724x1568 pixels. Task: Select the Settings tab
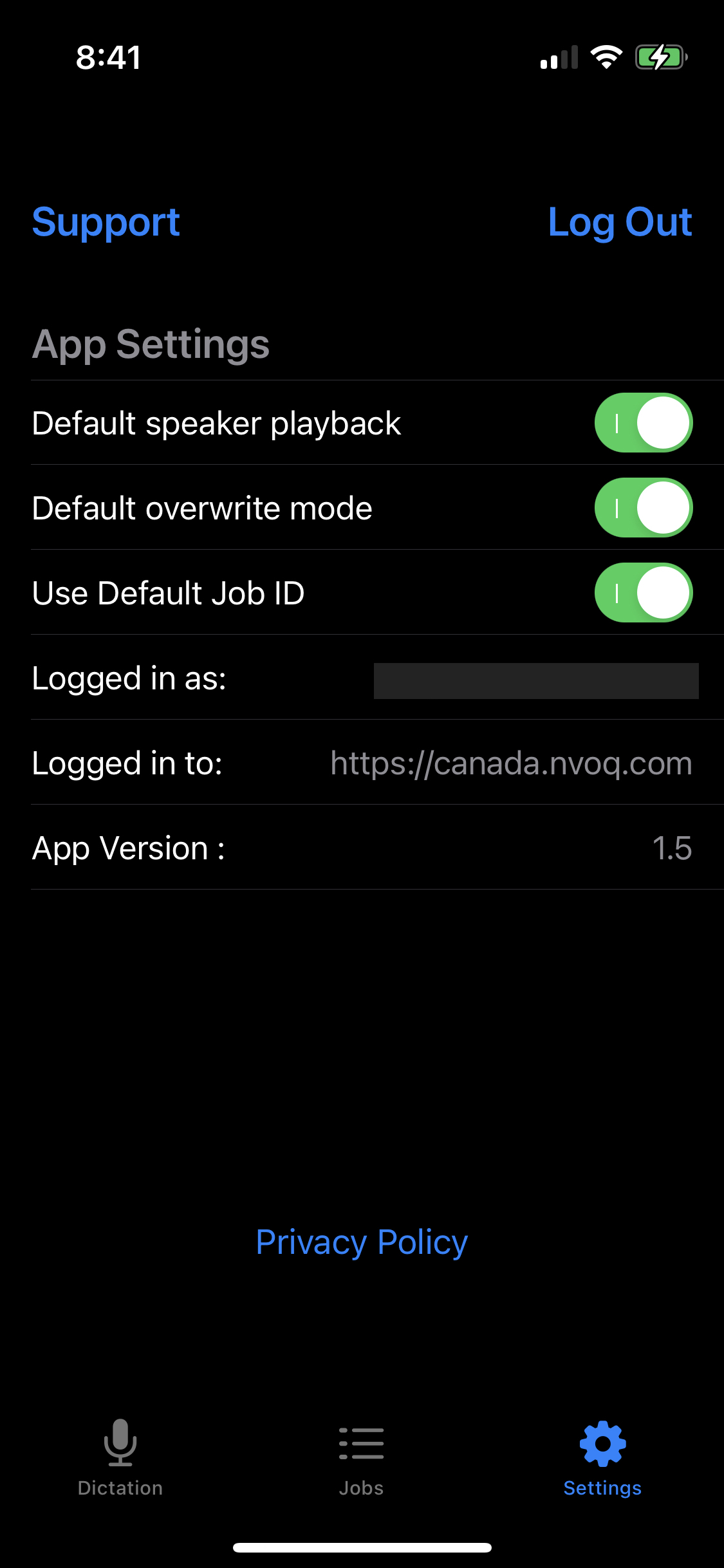point(602,1457)
